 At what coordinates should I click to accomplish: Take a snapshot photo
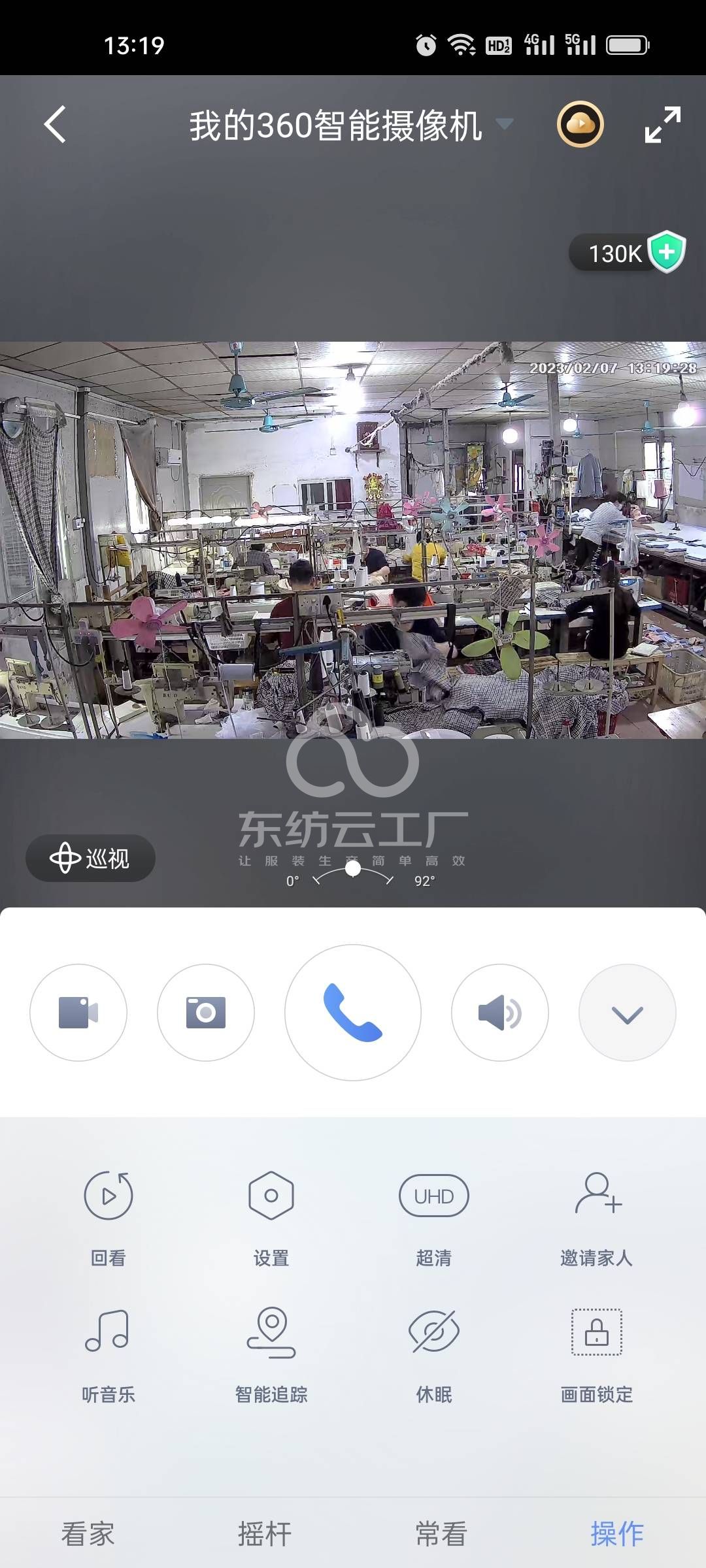[x=206, y=1013]
